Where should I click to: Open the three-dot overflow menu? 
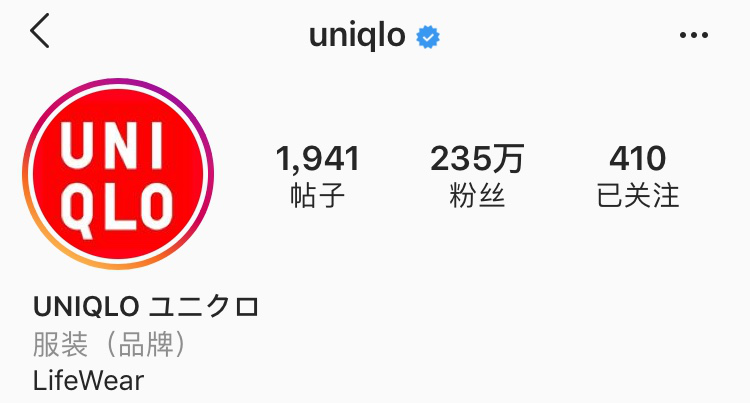(x=693, y=35)
